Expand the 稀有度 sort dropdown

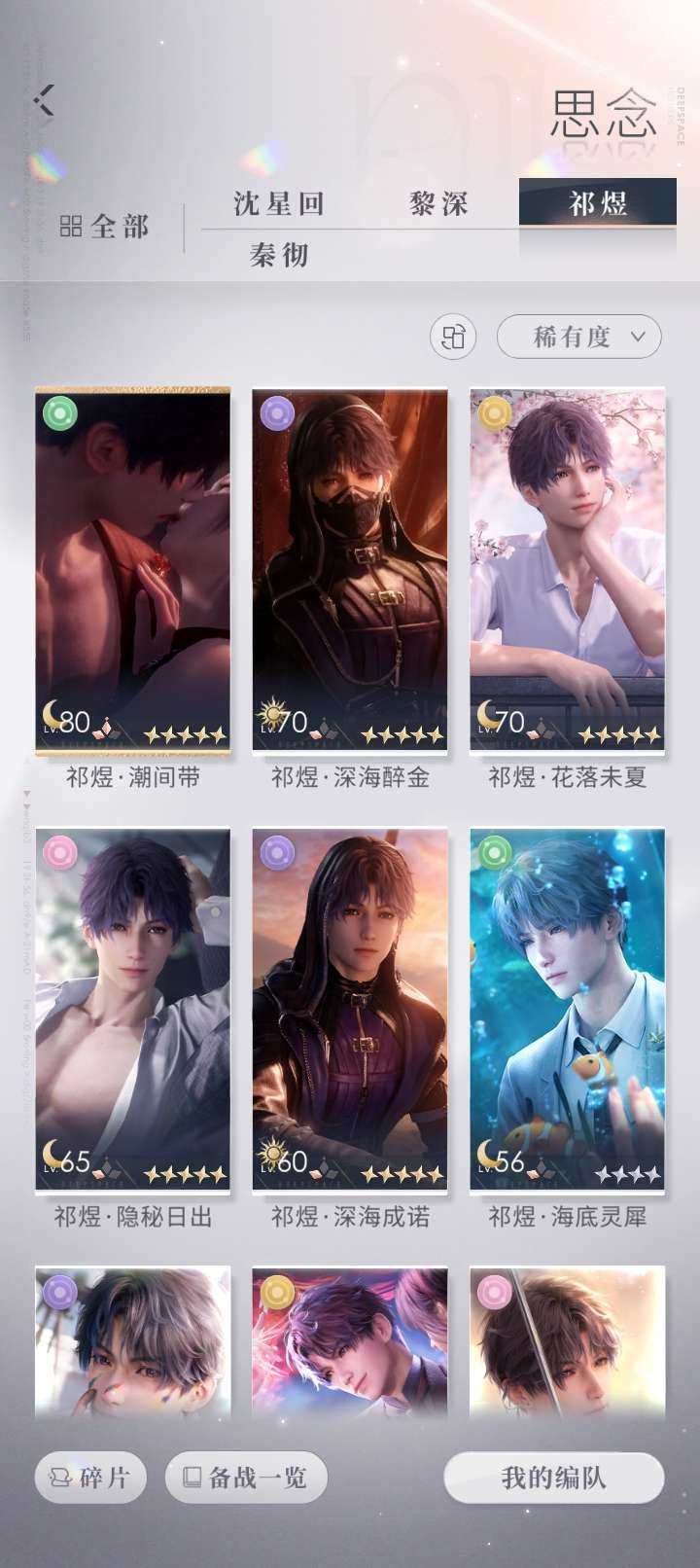point(578,337)
